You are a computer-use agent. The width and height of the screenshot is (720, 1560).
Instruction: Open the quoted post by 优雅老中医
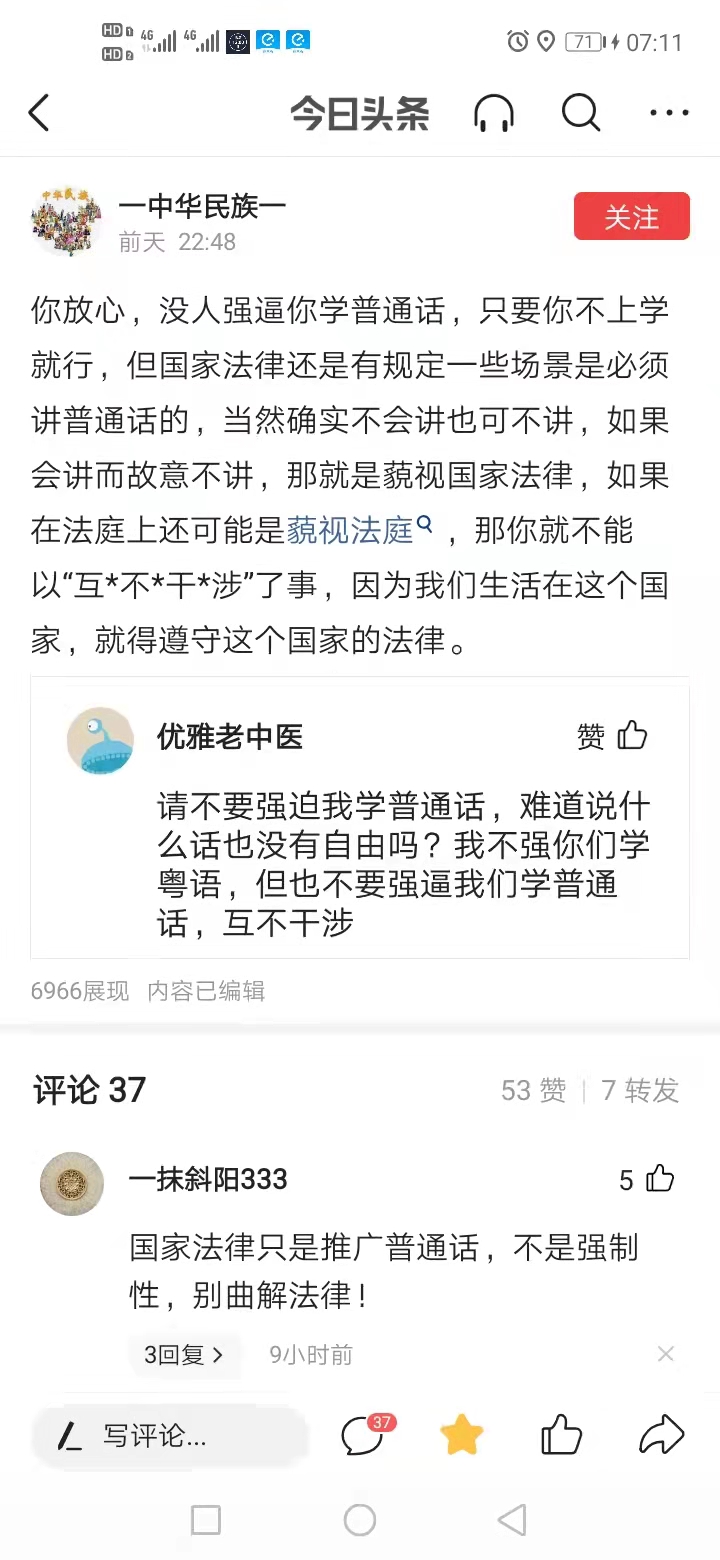[360, 820]
